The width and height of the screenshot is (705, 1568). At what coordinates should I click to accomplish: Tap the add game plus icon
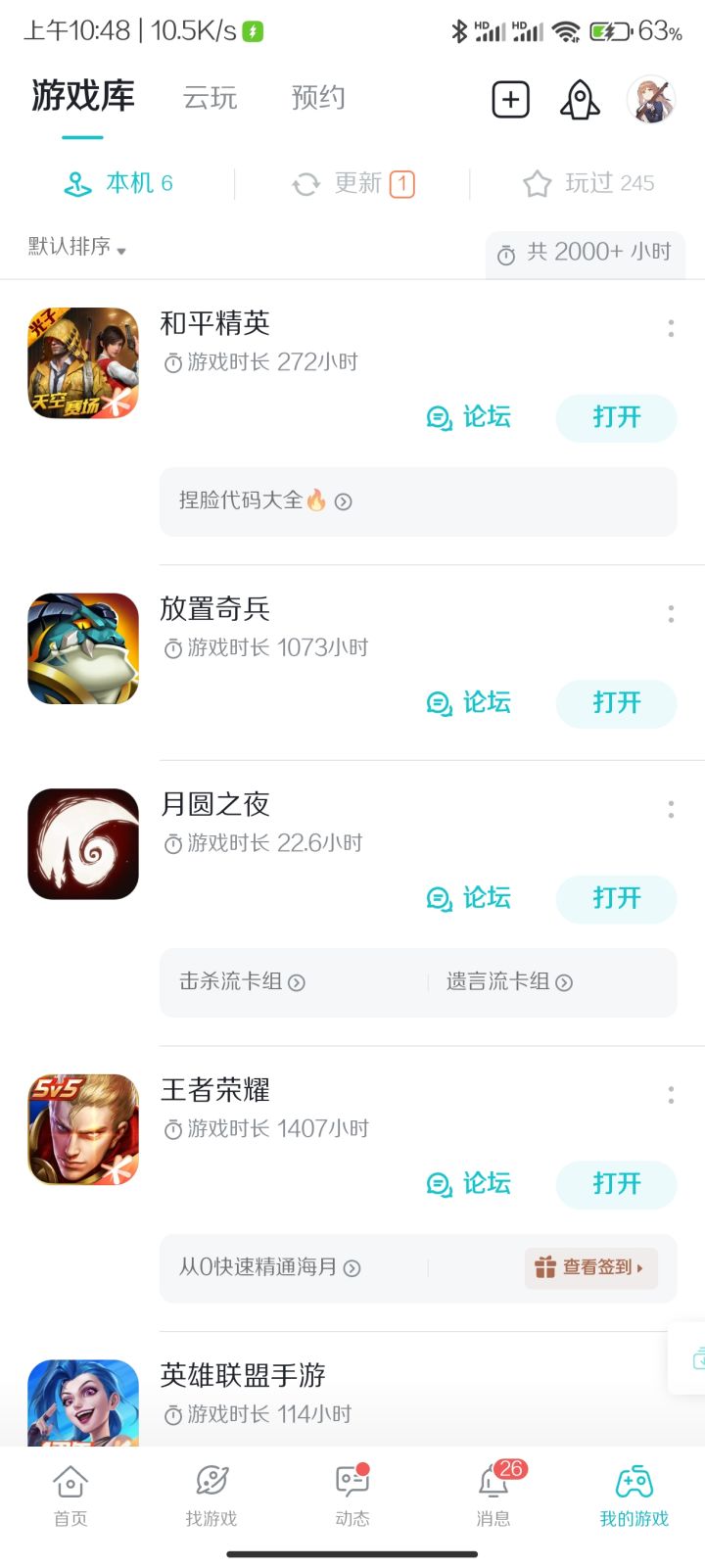click(510, 100)
